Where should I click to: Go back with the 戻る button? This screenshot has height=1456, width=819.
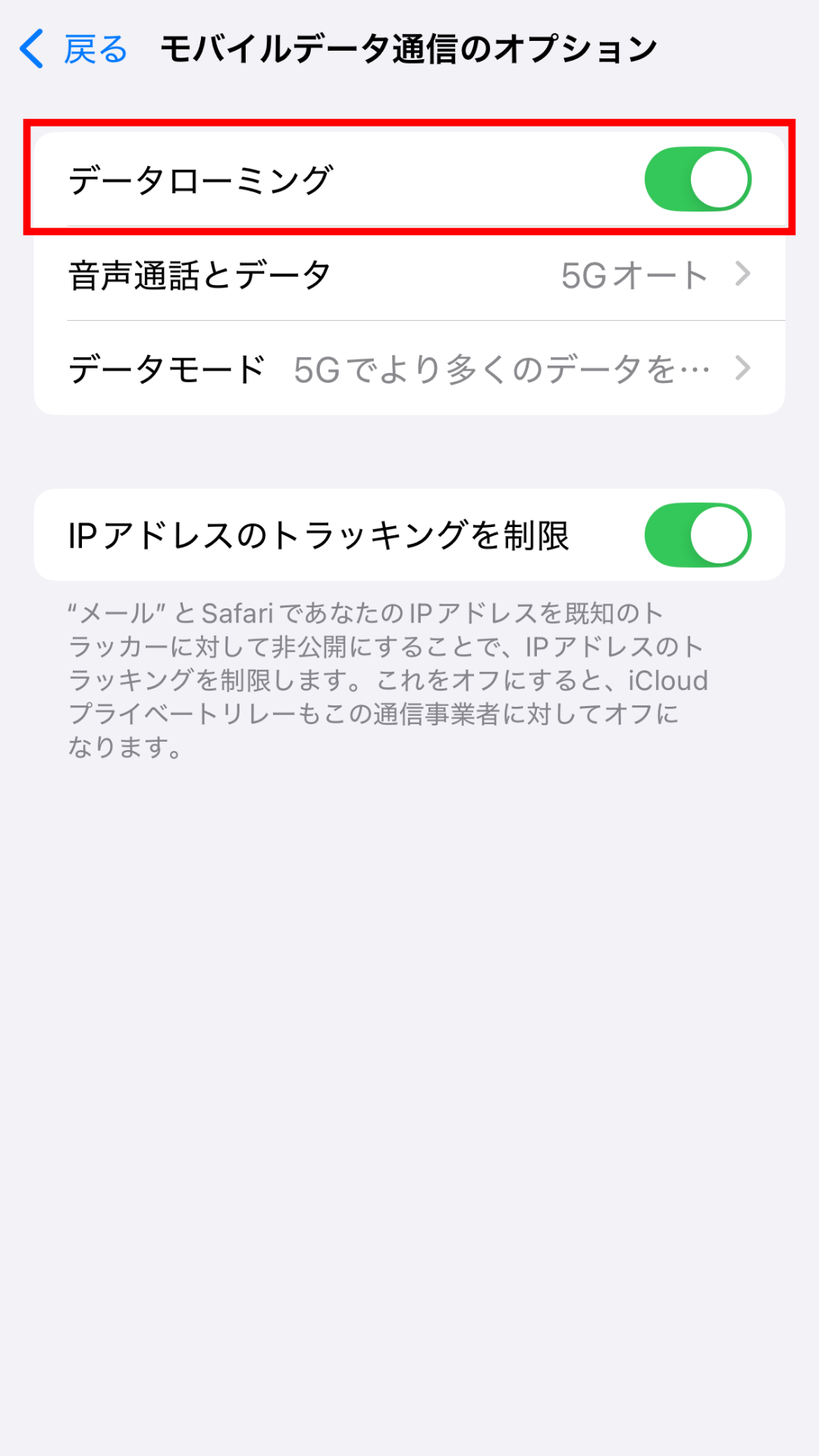(x=74, y=49)
